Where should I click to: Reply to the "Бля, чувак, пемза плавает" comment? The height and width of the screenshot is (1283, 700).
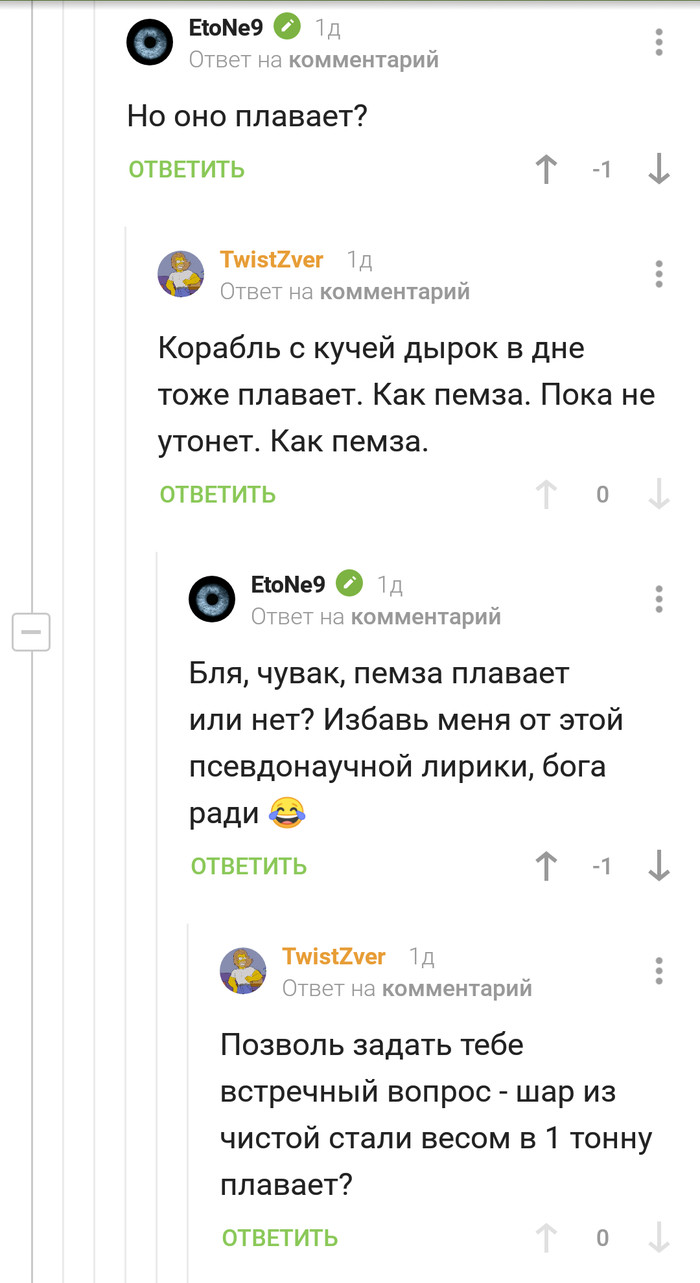[248, 866]
